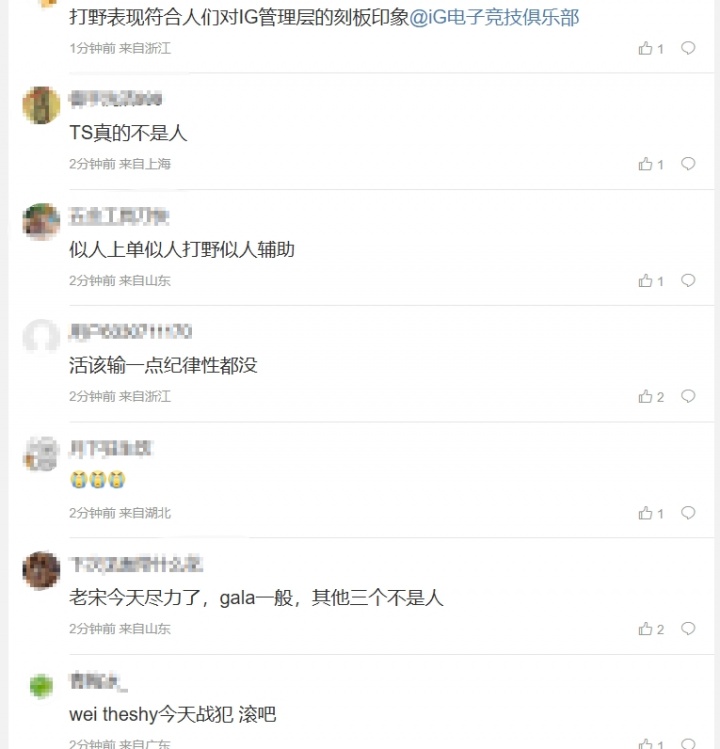Open the @iG电子竞技俱乐部 mention link
The height and width of the screenshot is (749, 720).
(x=495, y=17)
